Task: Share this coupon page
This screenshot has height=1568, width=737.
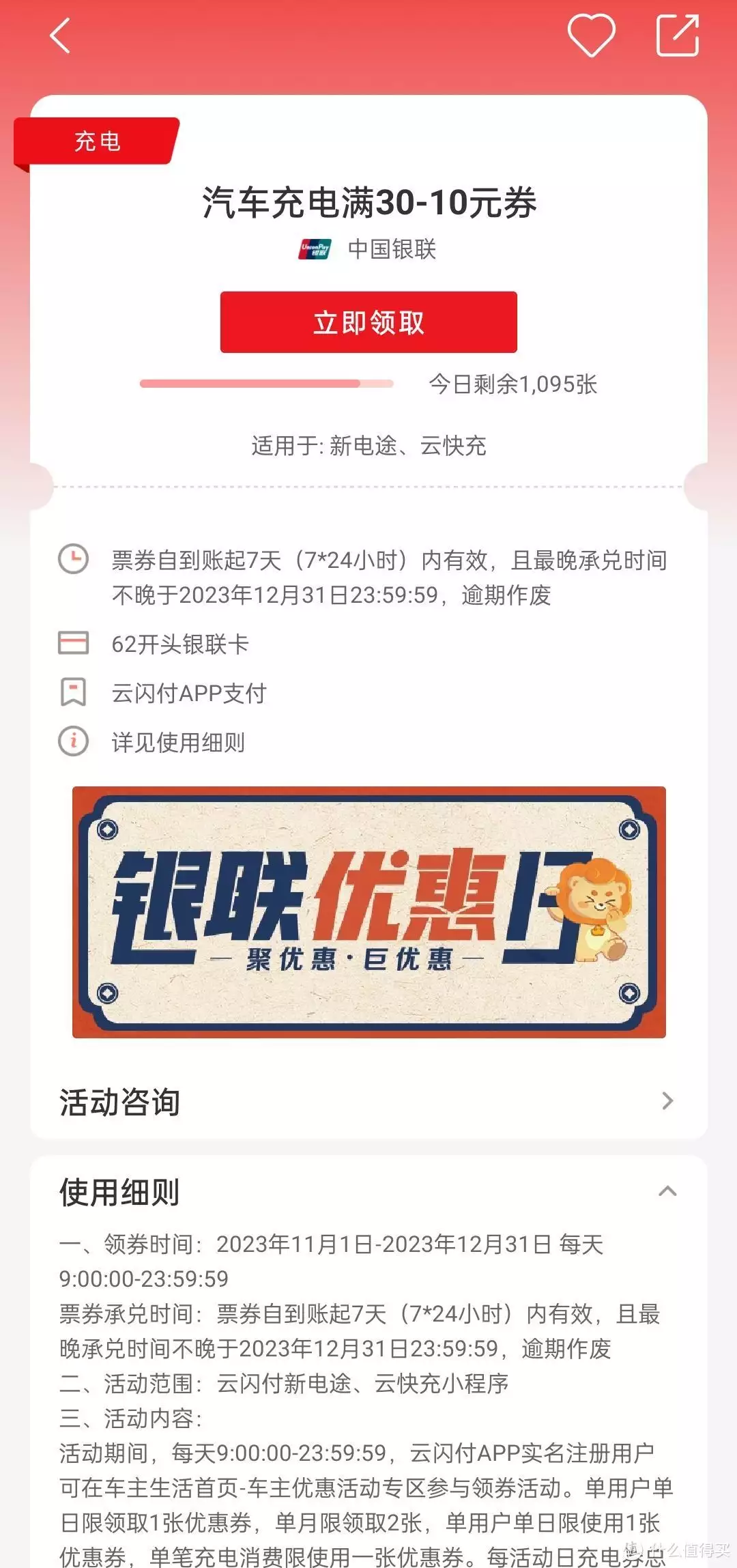Action: tap(677, 35)
